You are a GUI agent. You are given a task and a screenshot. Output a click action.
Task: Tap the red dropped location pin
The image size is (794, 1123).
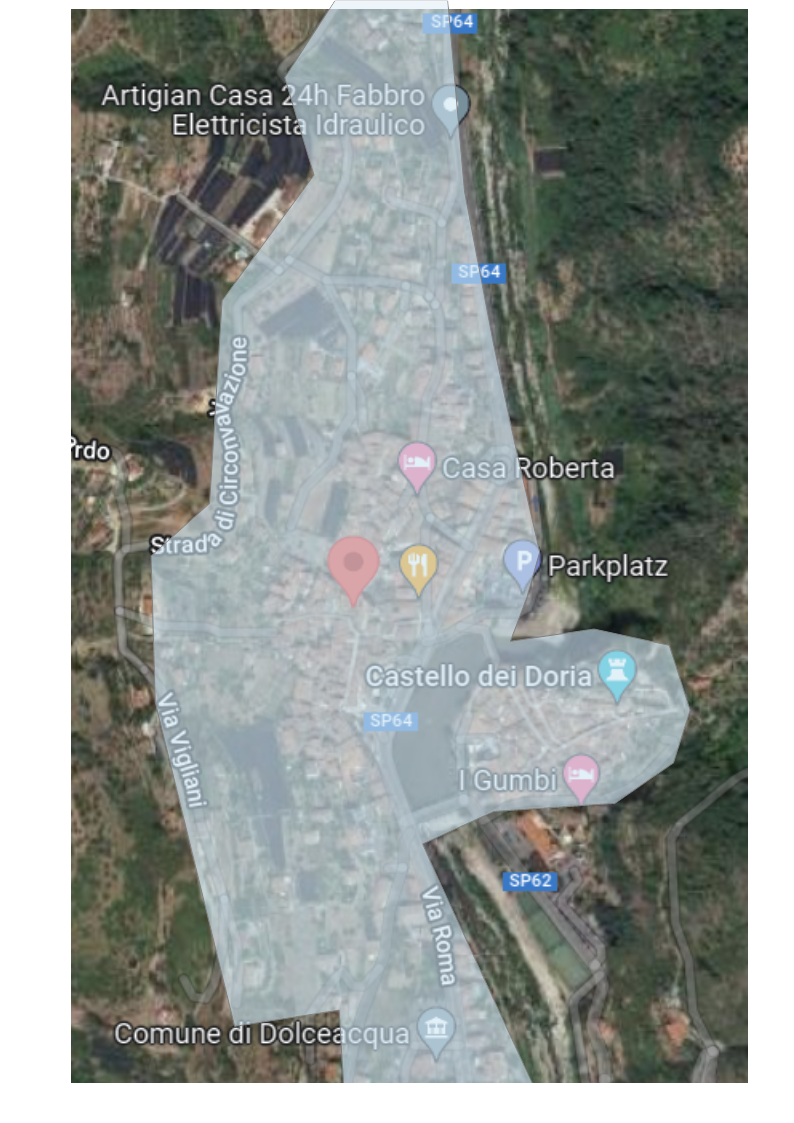[x=353, y=565]
